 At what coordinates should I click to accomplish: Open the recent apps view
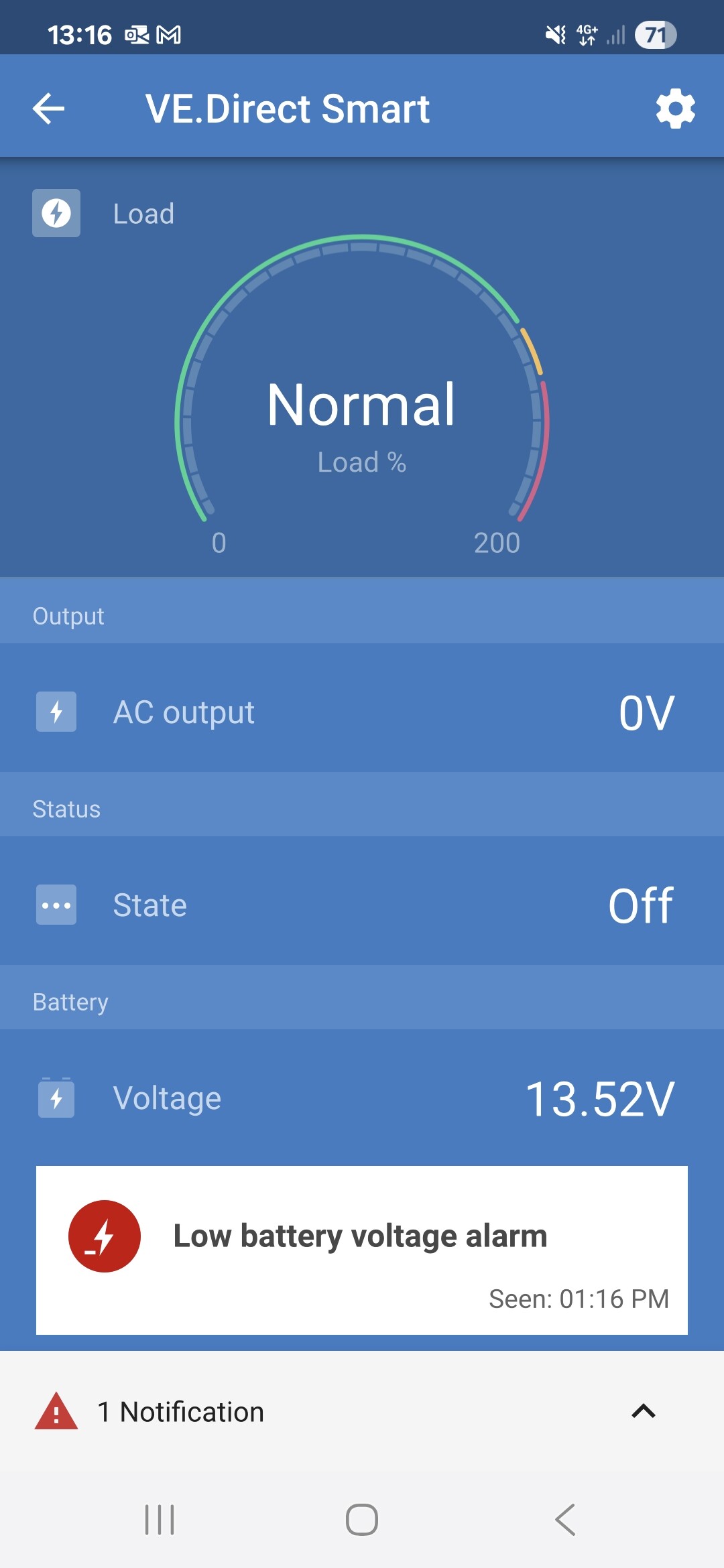160,1519
